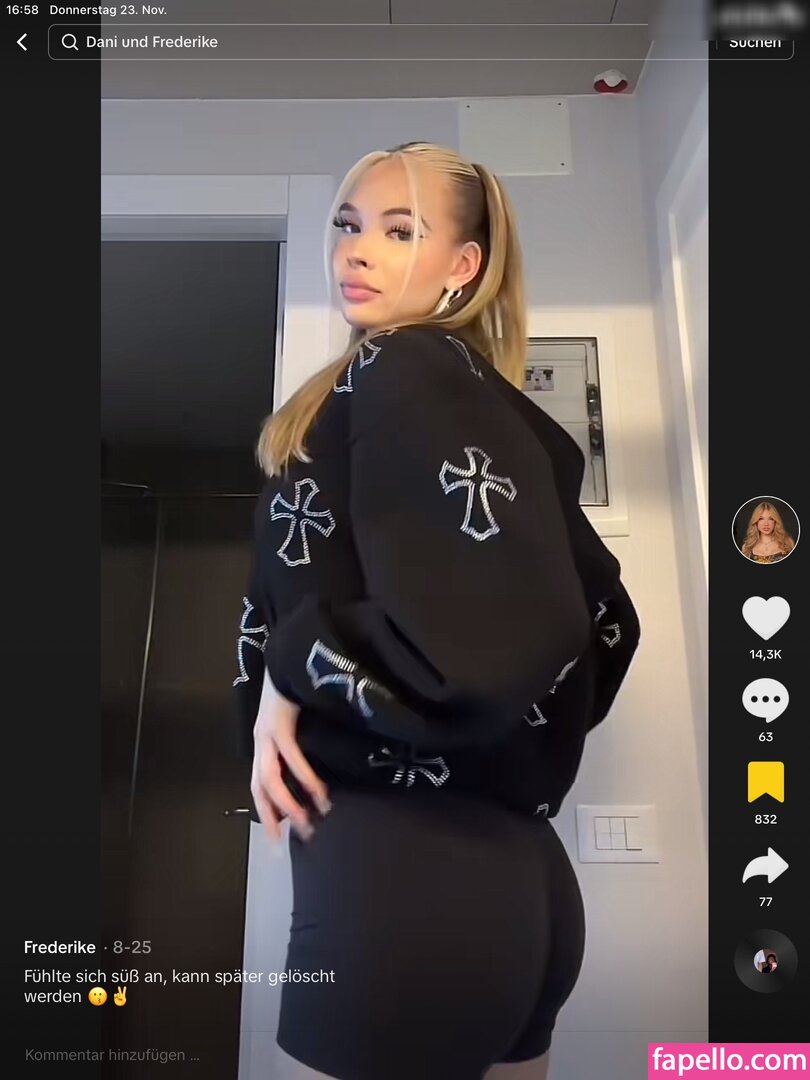This screenshot has height=1080, width=810.
Task: Tap the Suchen button
Action: (x=754, y=42)
